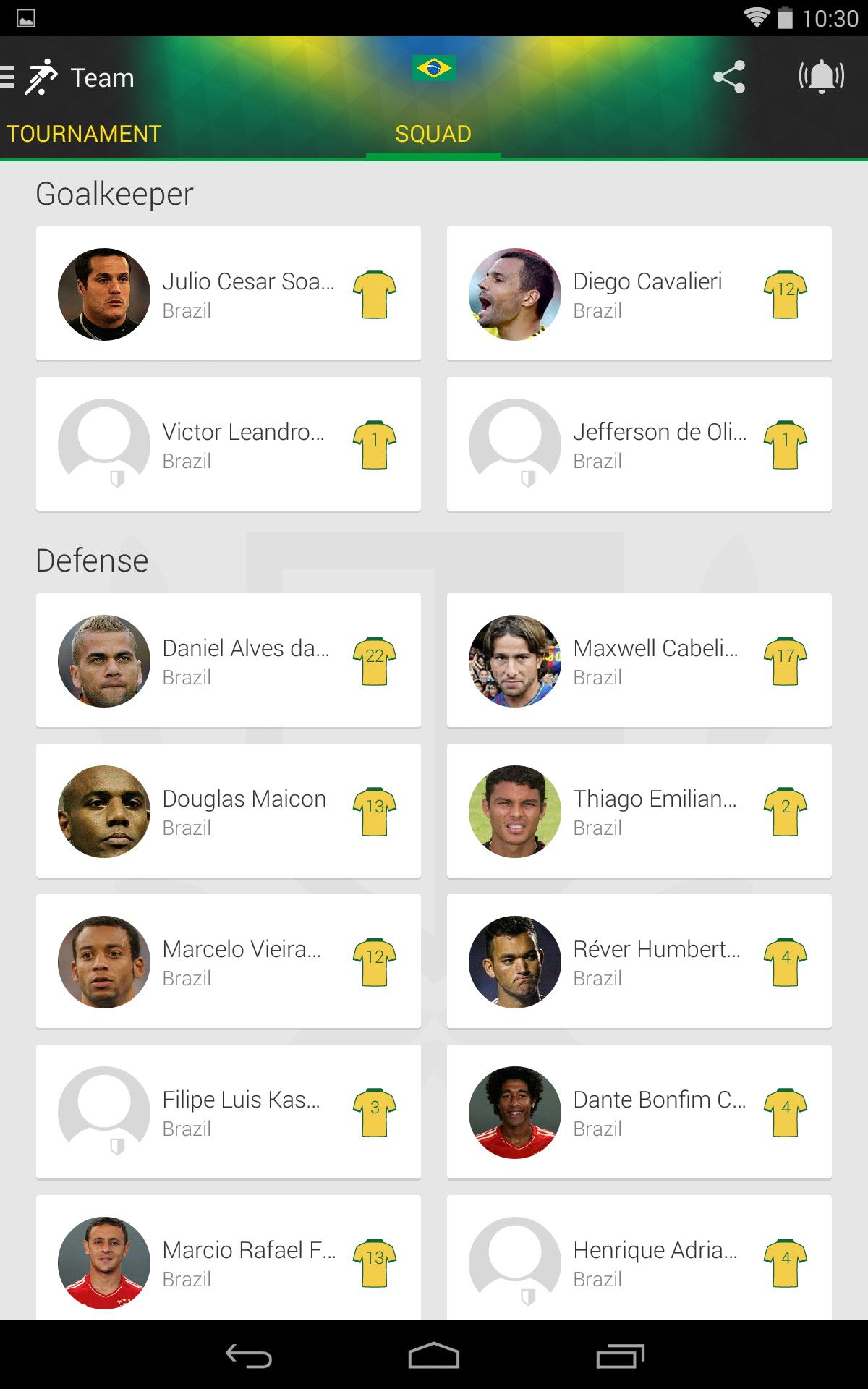Open Maxwell Cabeli... player card
The width and height of the screenshot is (868, 1389).
[x=639, y=660]
